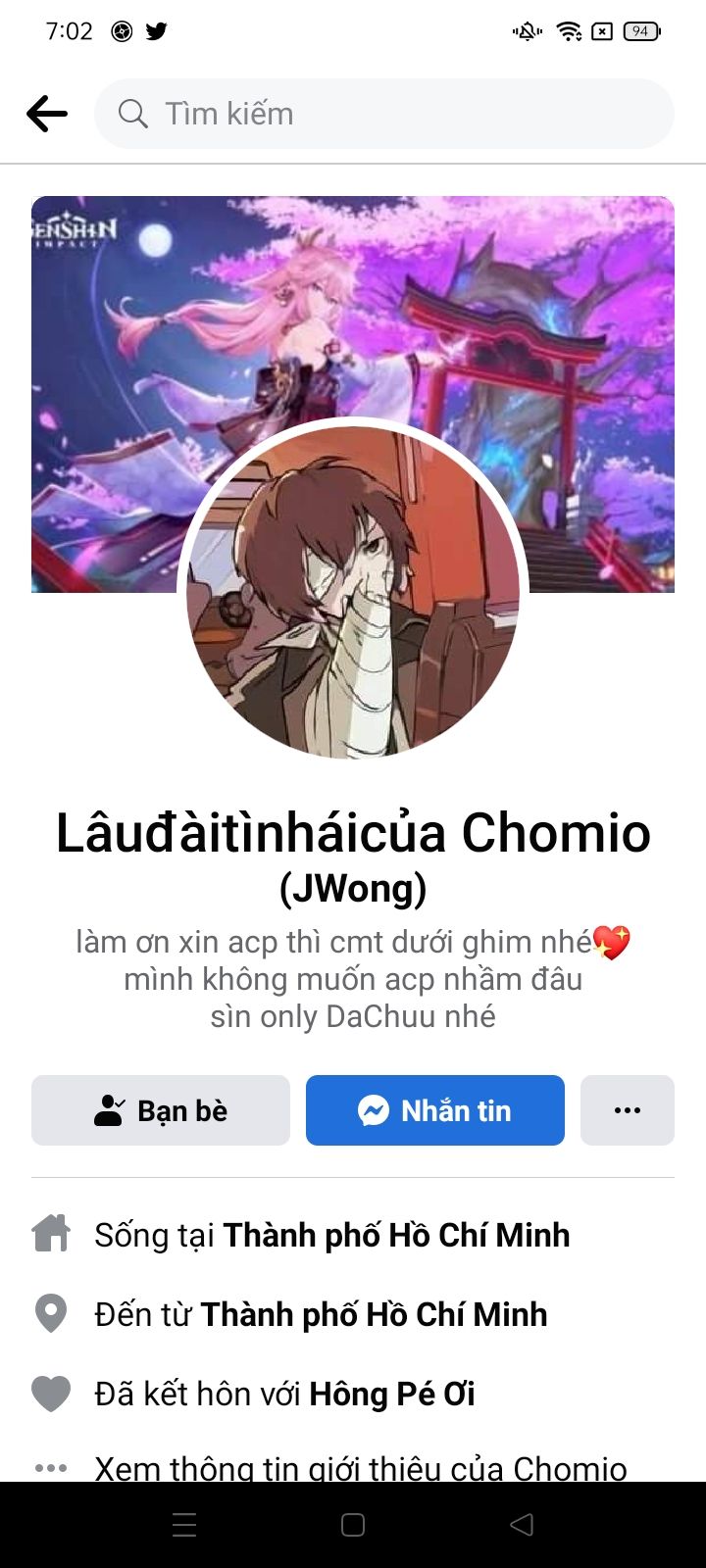The height and width of the screenshot is (1568, 706).
Task: Go back using the arrow icon
Action: point(47,114)
